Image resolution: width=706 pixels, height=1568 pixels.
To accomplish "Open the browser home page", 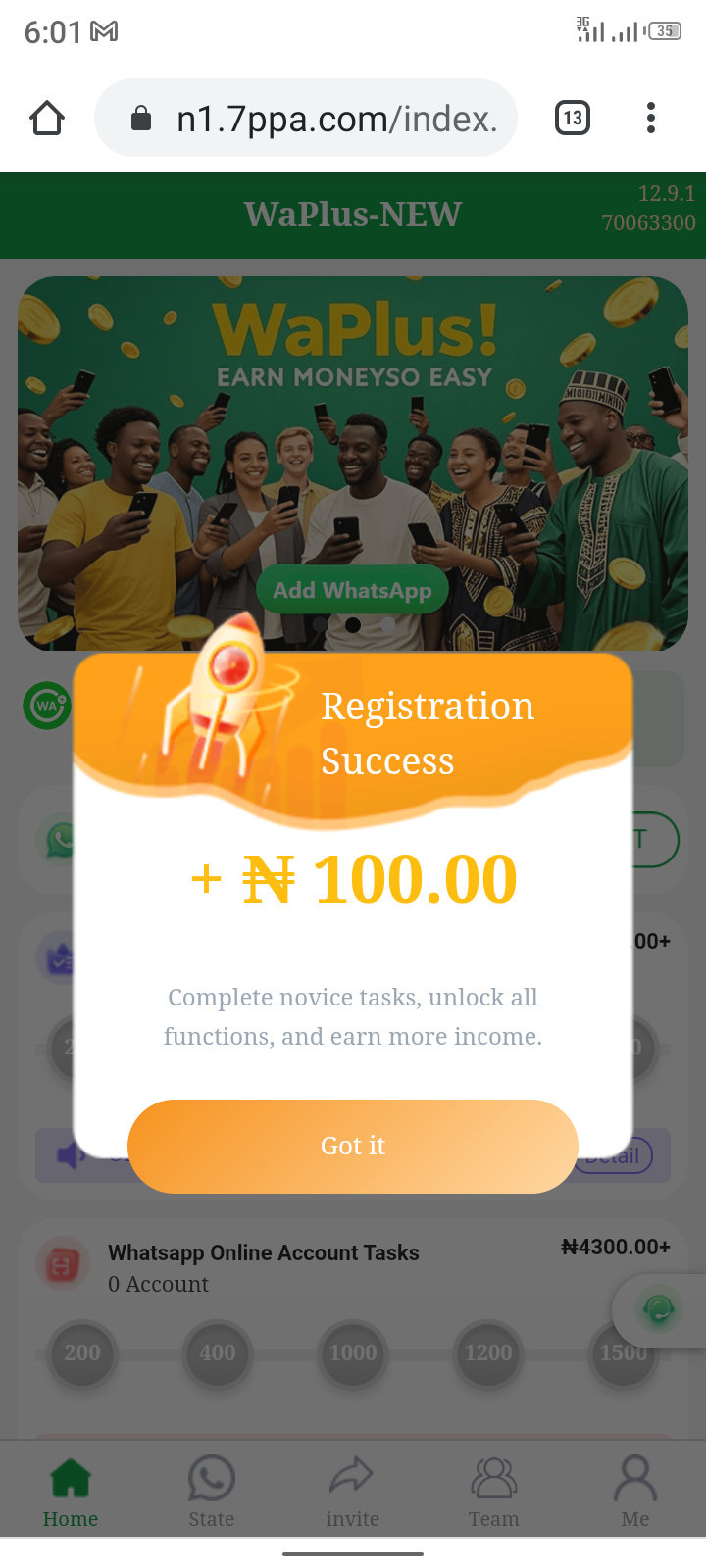I will [47, 119].
